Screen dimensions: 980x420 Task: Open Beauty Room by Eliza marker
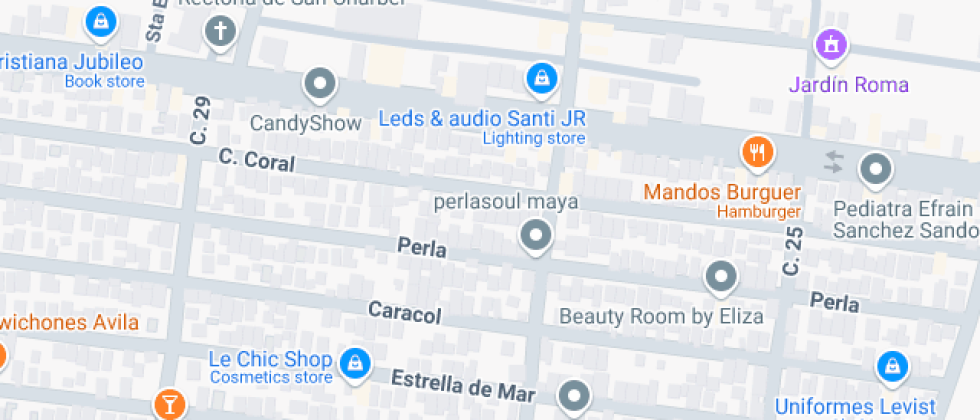pyautogui.click(x=721, y=276)
